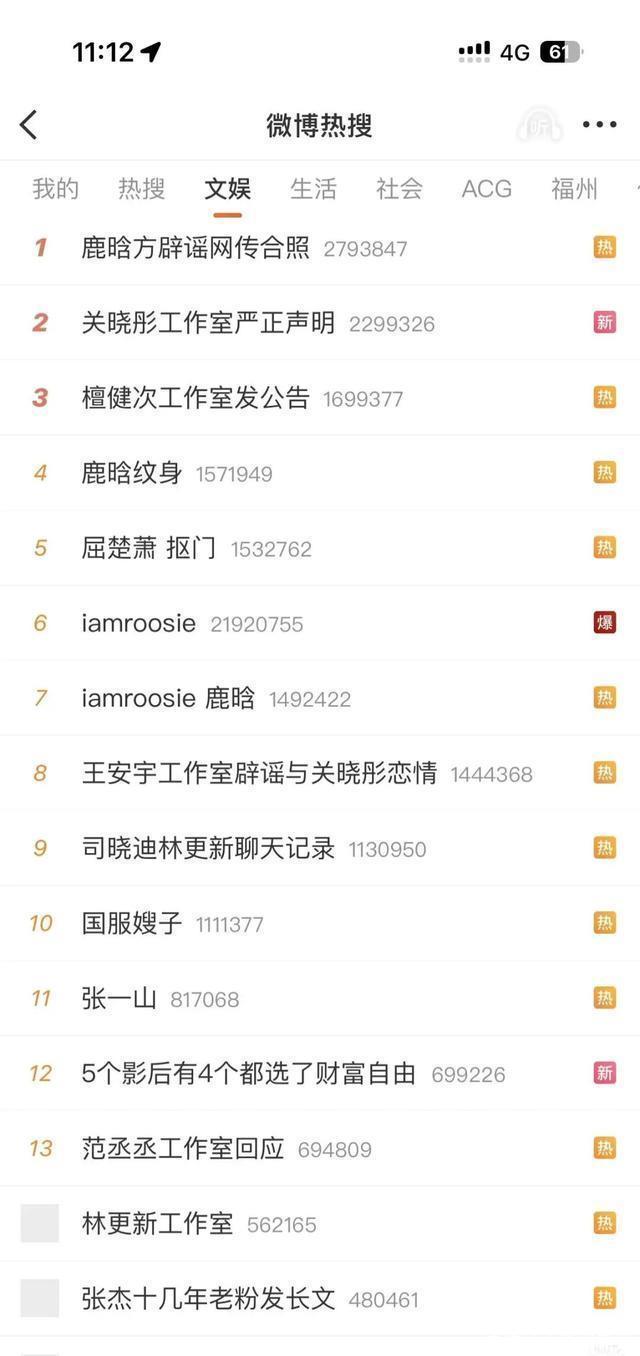The image size is (640, 1356).
Task: Open 司晓迪林更新聊天记录
Action: click(208, 848)
